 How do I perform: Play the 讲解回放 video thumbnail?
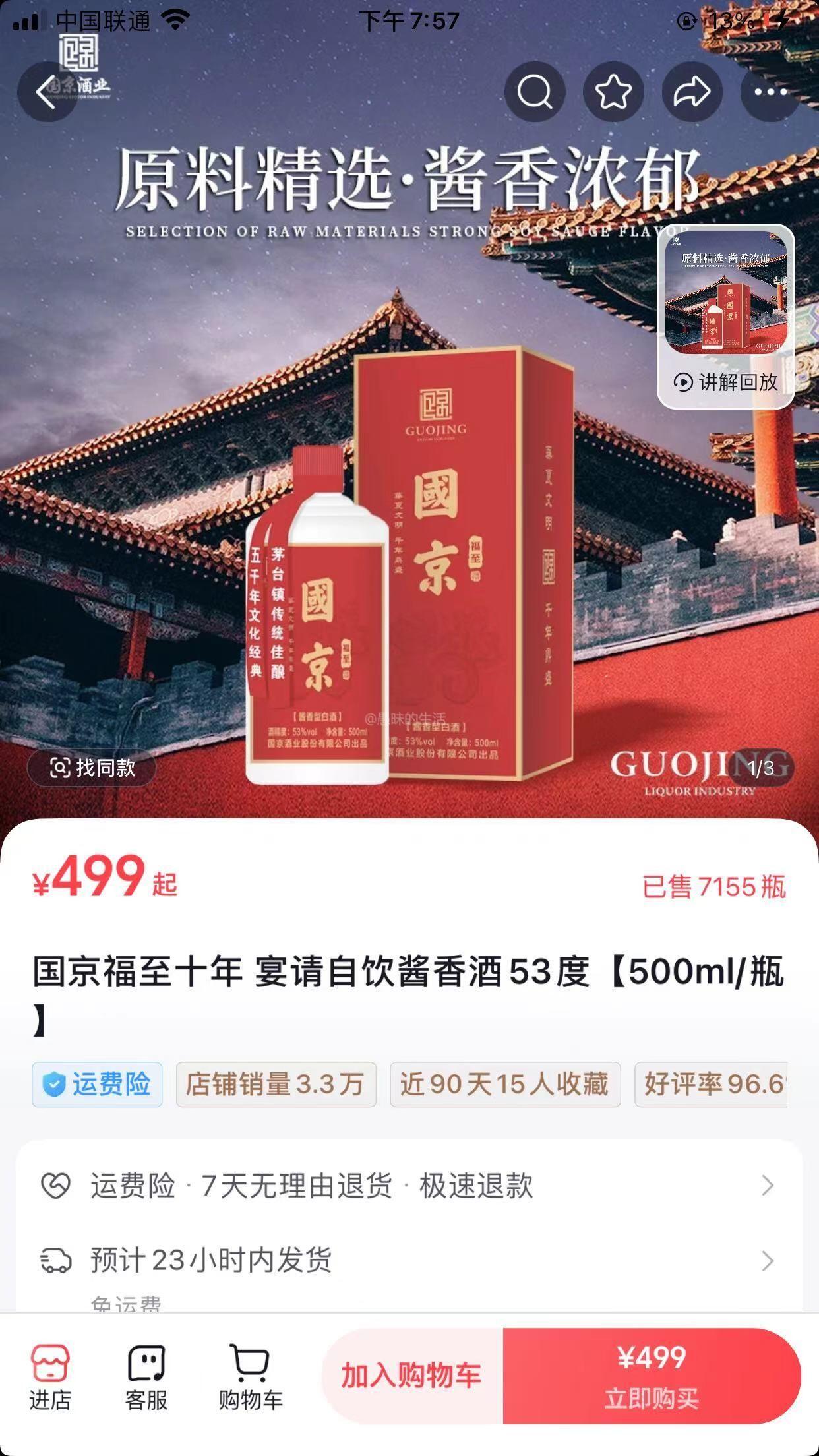pos(726,317)
